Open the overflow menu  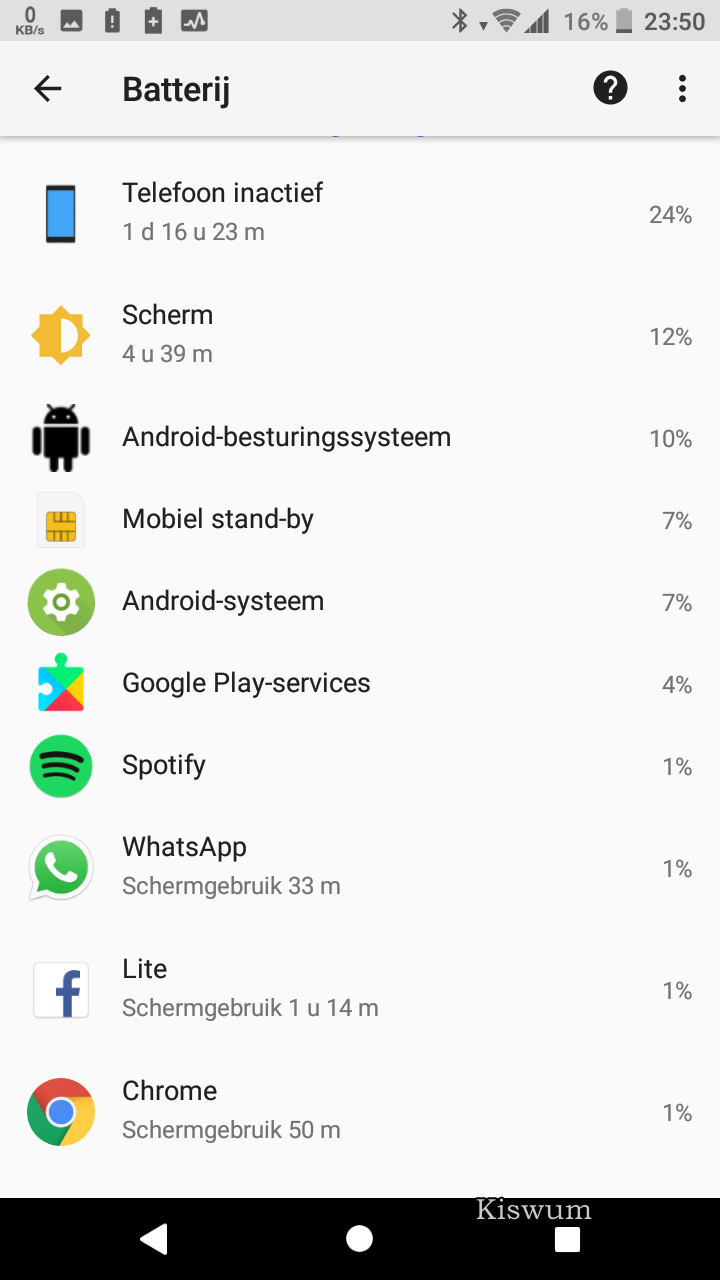(682, 89)
